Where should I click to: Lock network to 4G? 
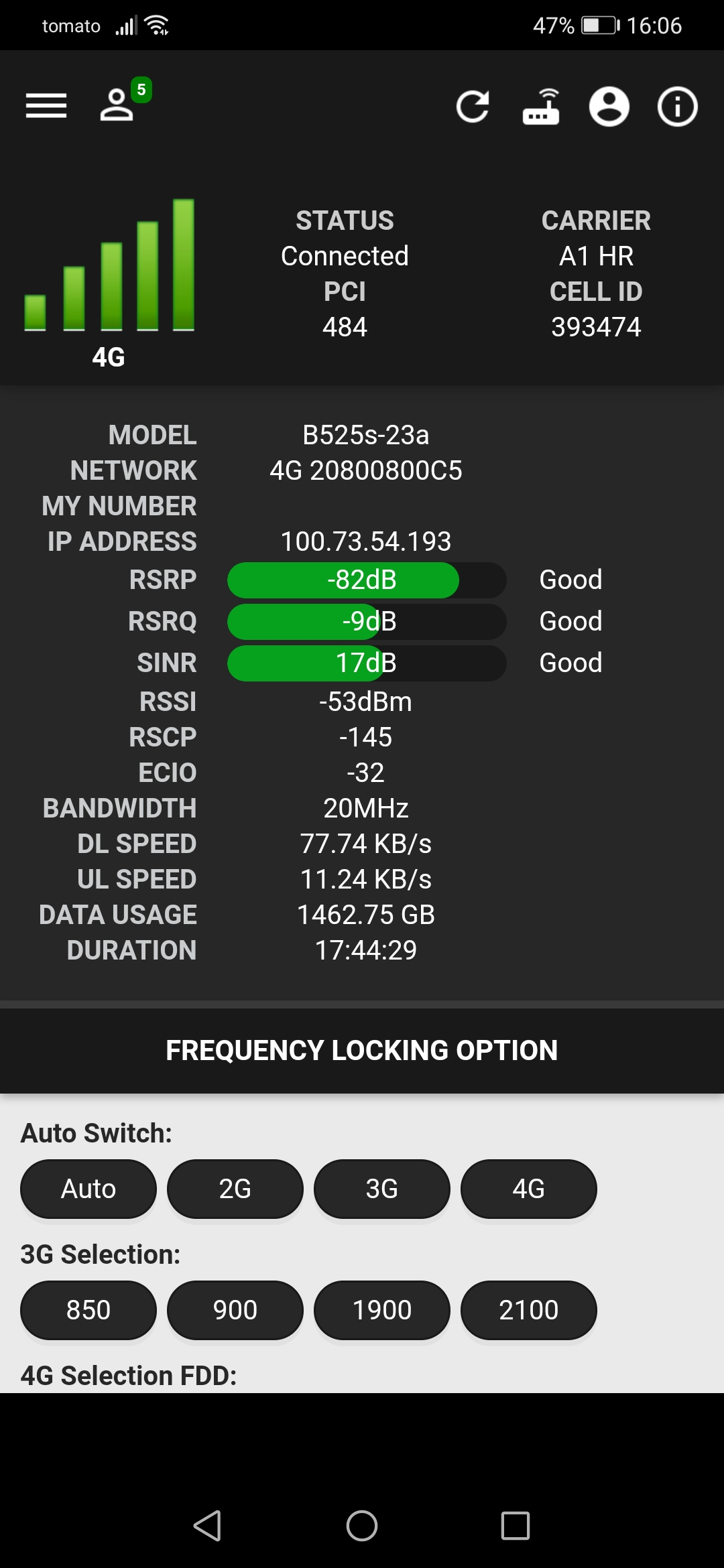tap(529, 1189)
